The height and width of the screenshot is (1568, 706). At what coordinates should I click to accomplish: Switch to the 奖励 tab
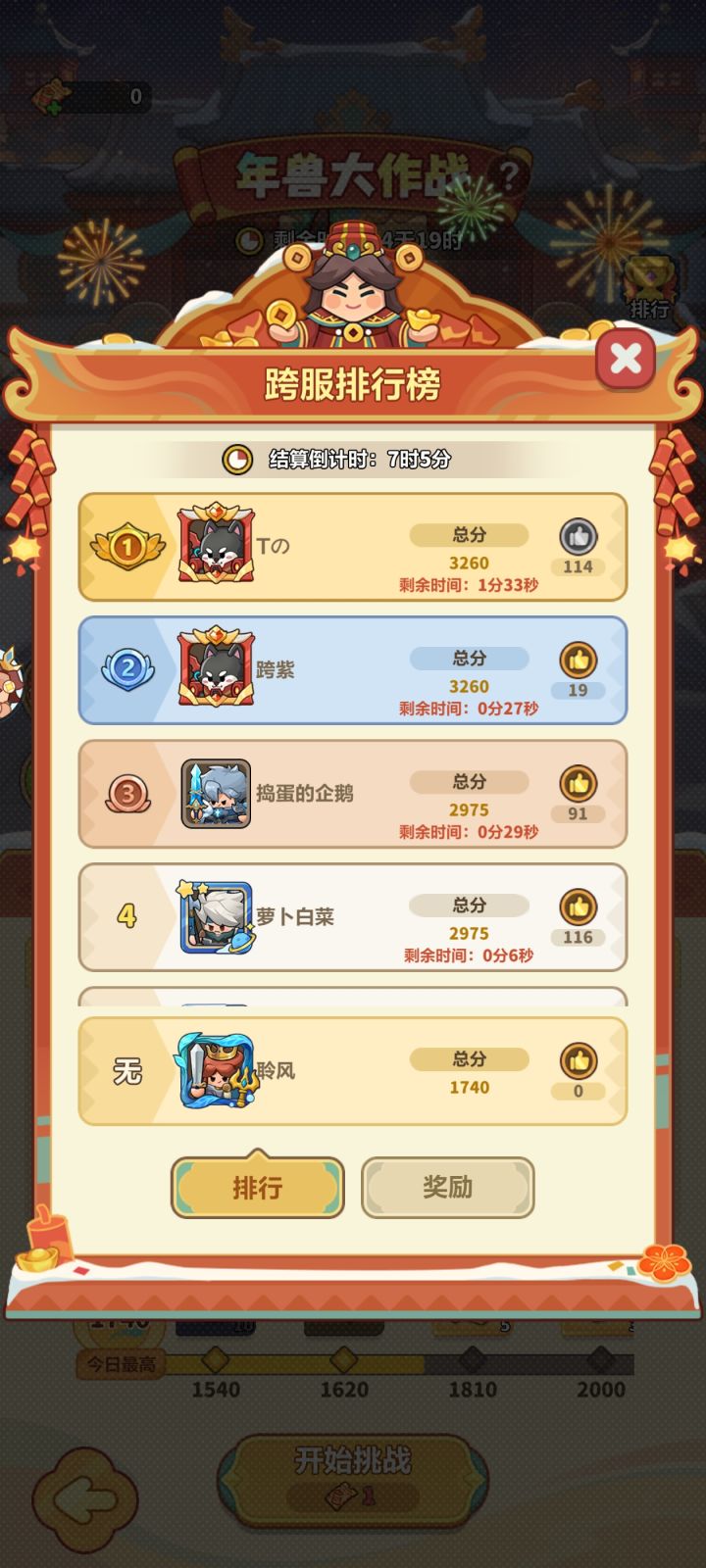pyautogui.click(x=448, y=1187)
